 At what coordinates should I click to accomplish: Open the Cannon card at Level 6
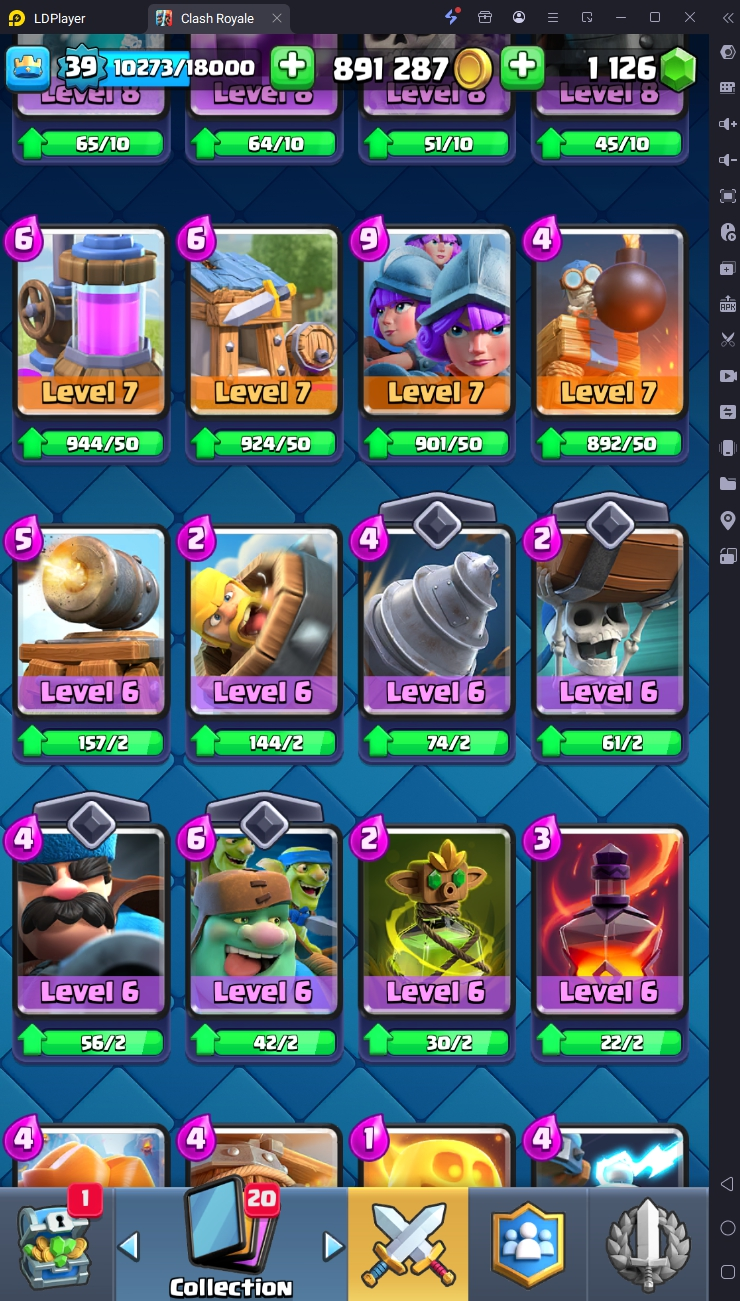pos(90,620)
